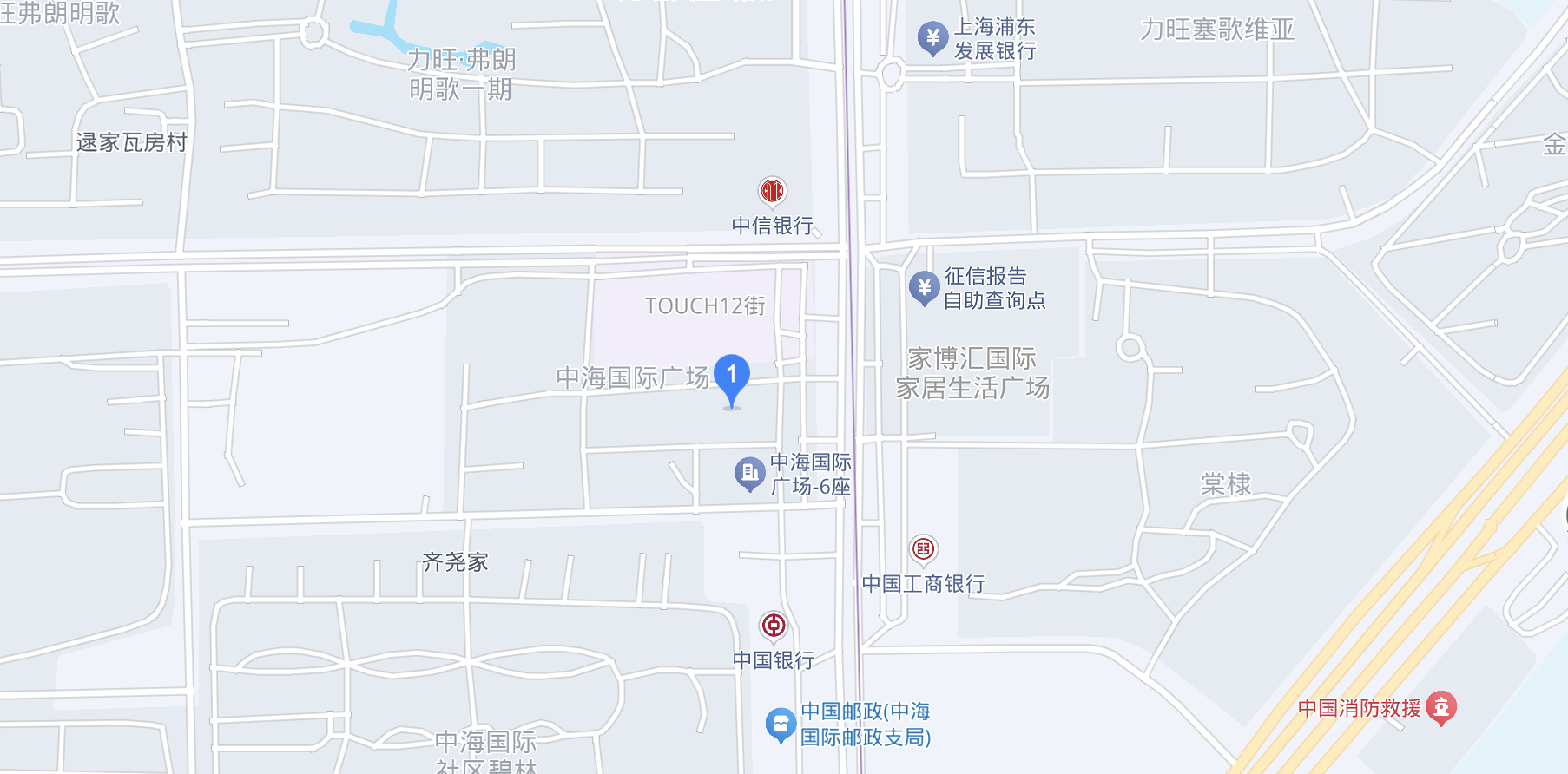
Task: Select the 中信银行 bank marker
Action: 772,191
